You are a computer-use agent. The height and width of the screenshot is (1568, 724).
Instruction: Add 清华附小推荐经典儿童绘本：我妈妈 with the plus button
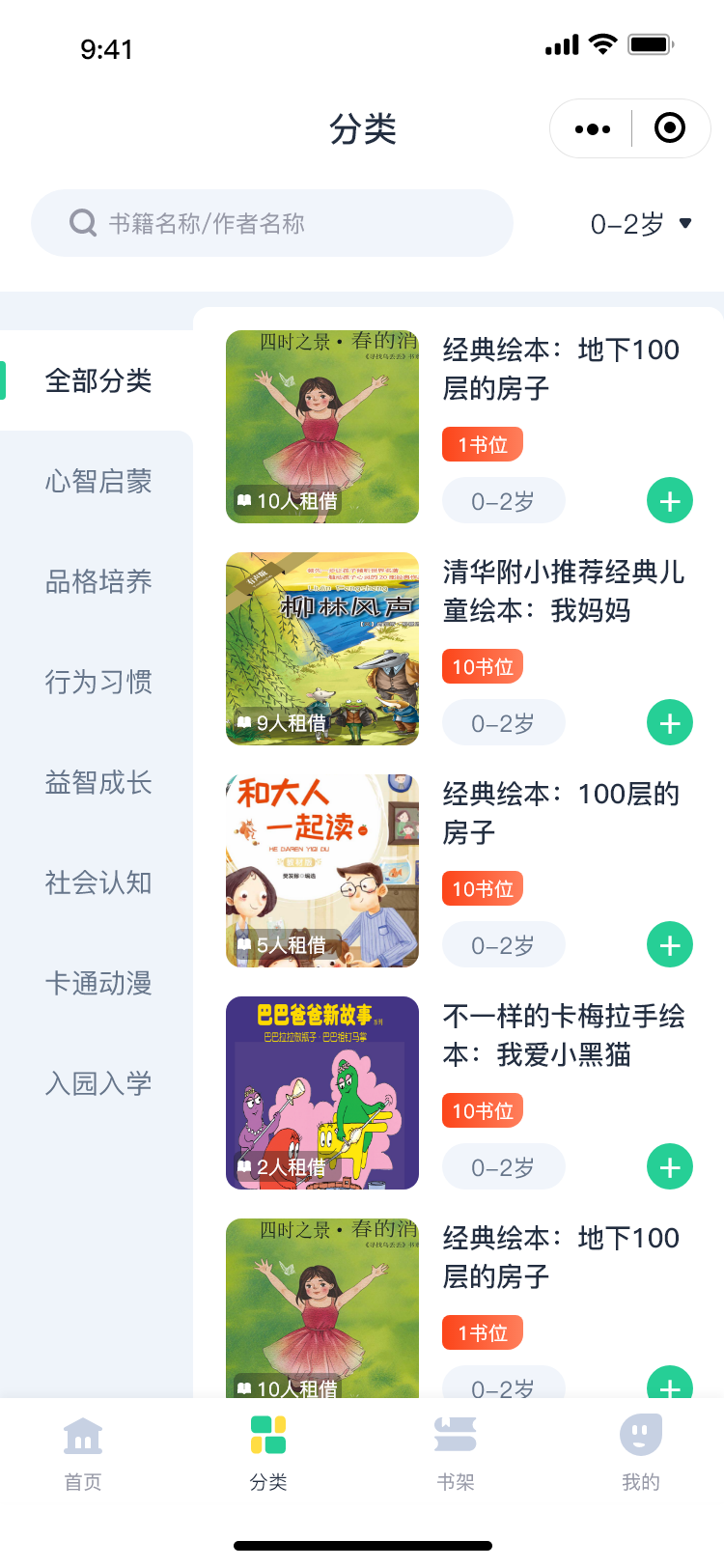pos(670,723)
